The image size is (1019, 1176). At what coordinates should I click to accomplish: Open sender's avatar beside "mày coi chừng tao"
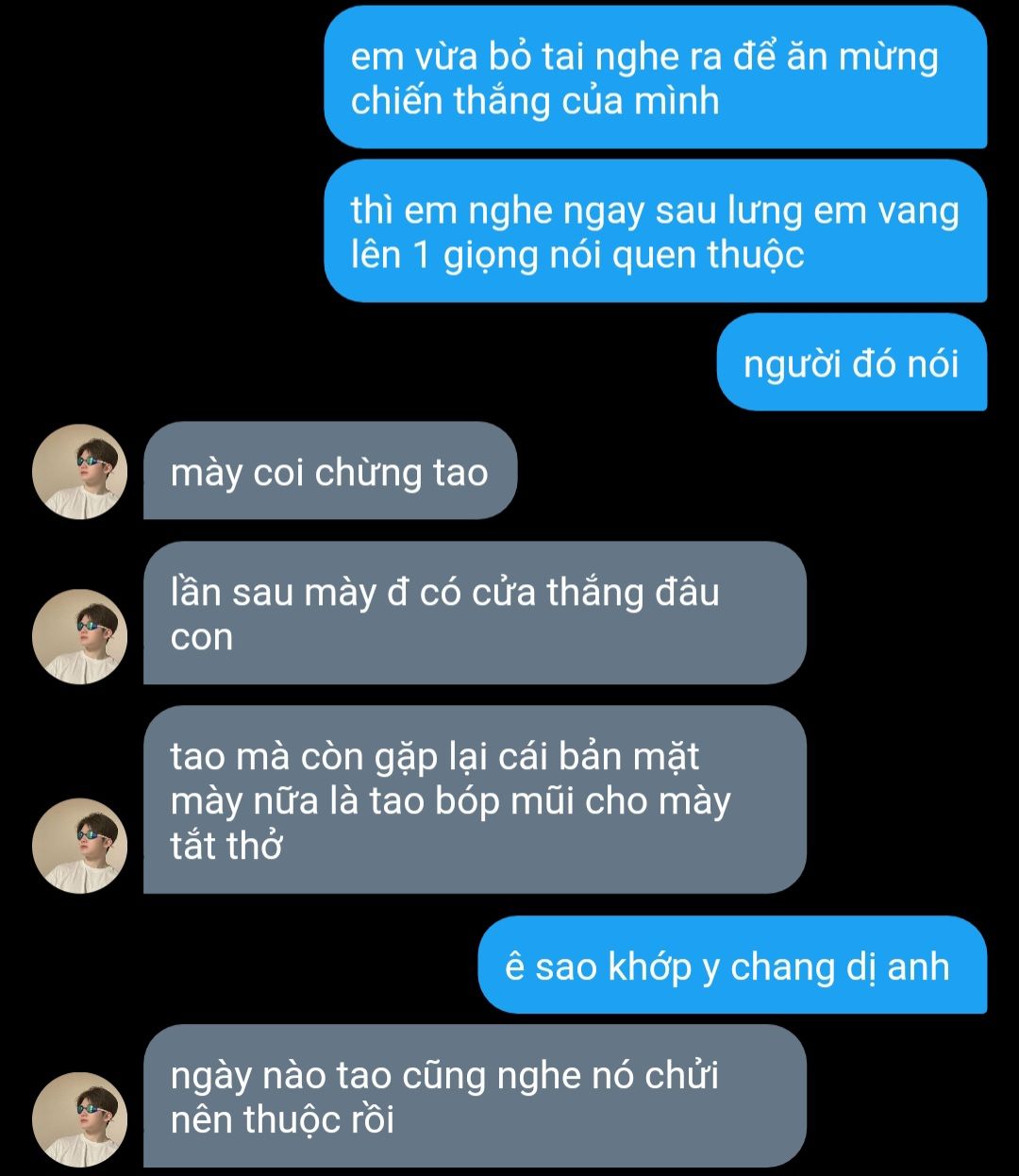[79, 471]
